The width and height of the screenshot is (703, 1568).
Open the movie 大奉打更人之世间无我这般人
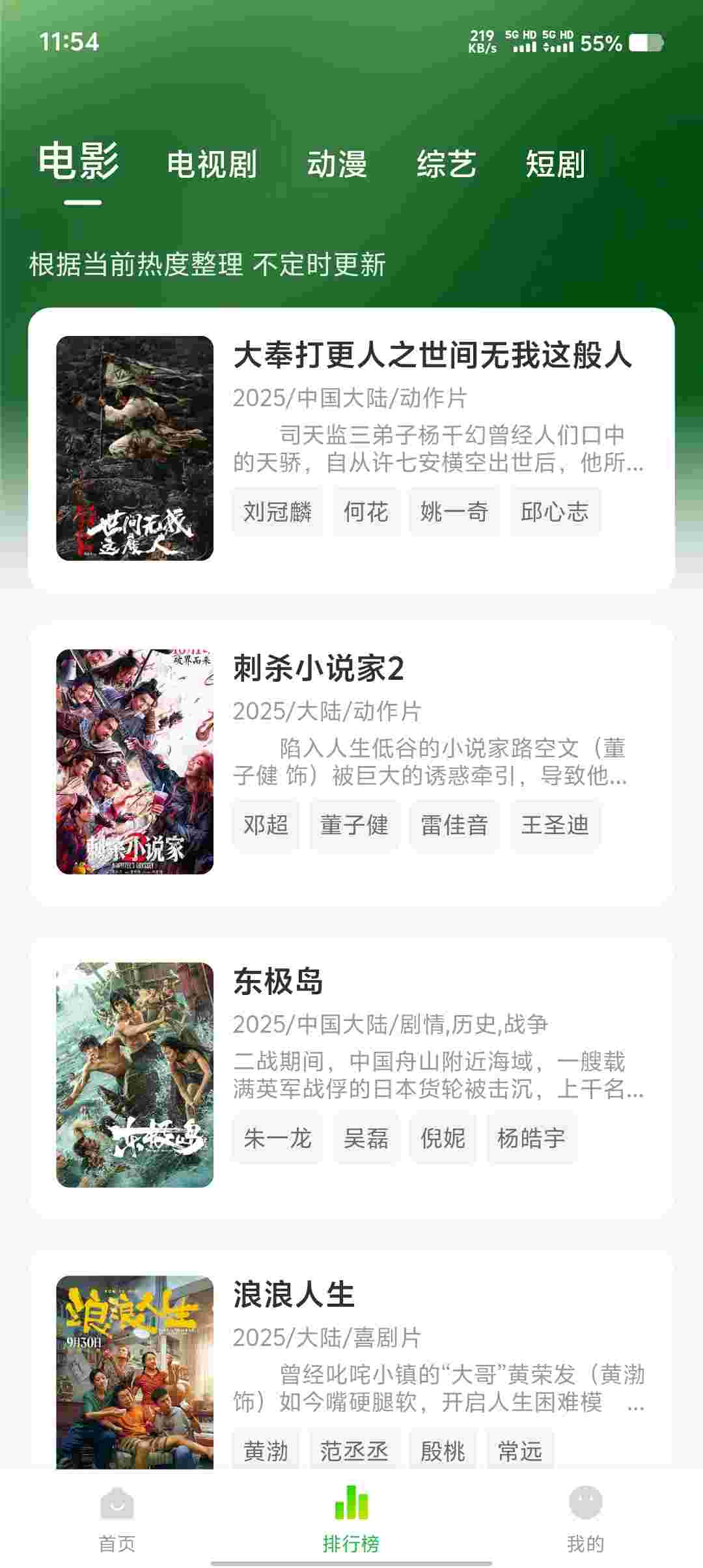point(432,356)
